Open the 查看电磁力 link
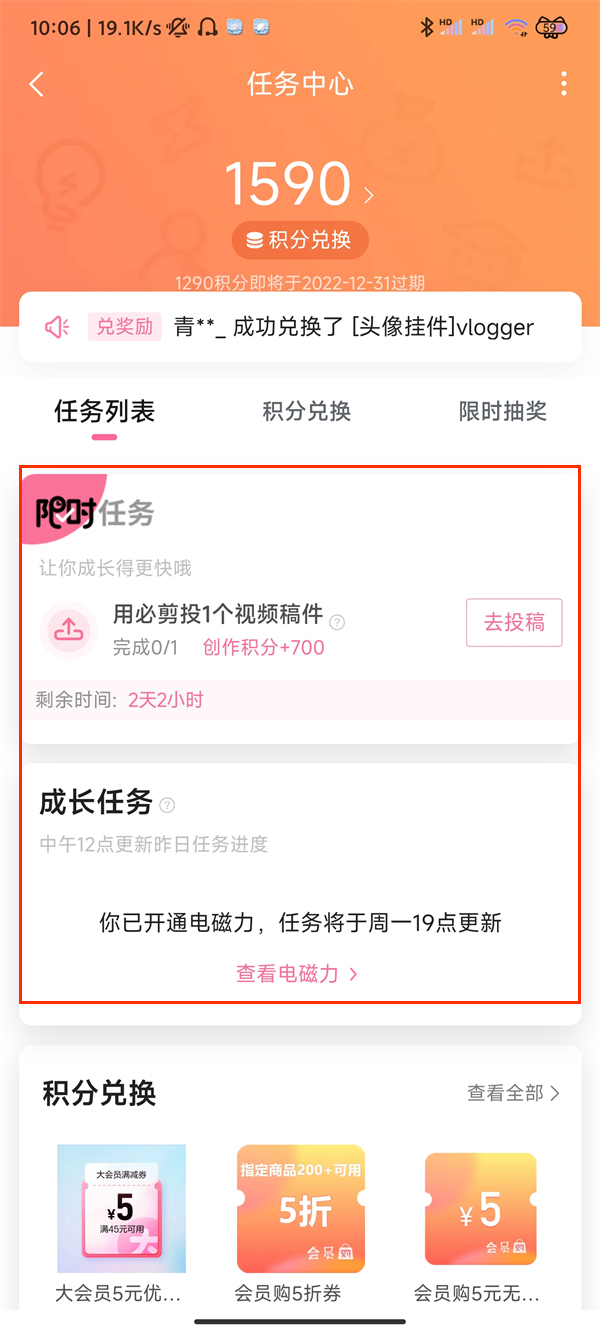The image size is (600, 1333). tap(297, 973)
